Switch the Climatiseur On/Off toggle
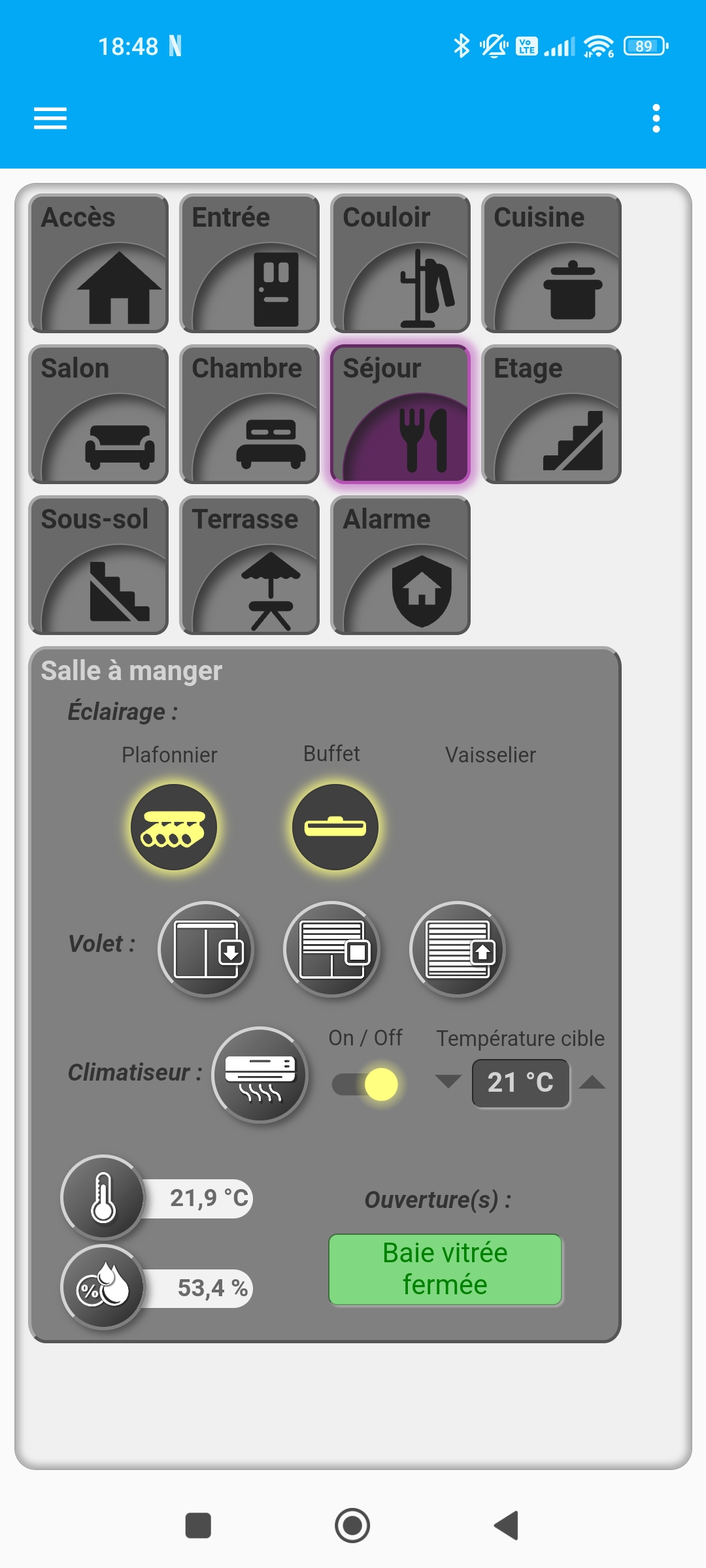 click(366, 1085)
